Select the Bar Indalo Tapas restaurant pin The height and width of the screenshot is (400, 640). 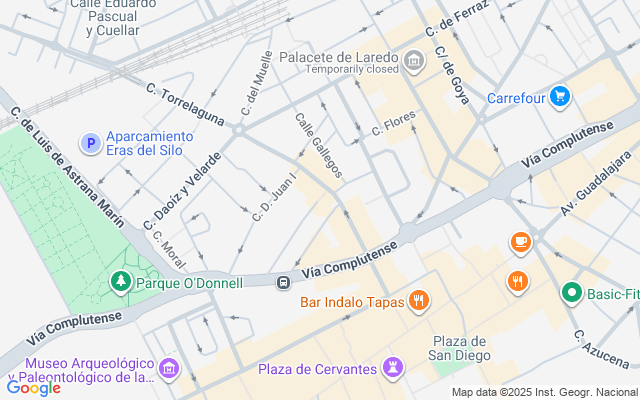pyautogui.click(x=418, y=301)
